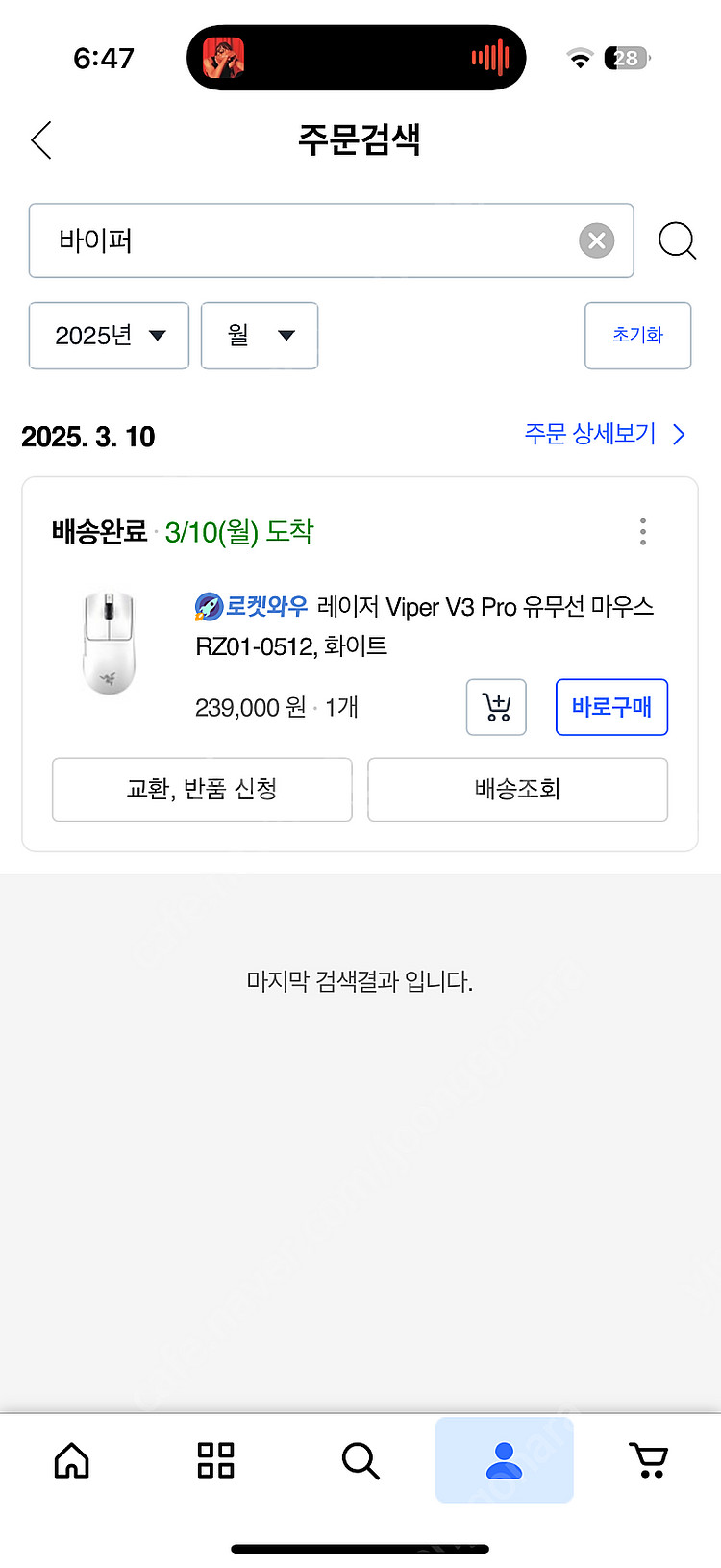Check shipping status via 배송조회

(517, 790)
